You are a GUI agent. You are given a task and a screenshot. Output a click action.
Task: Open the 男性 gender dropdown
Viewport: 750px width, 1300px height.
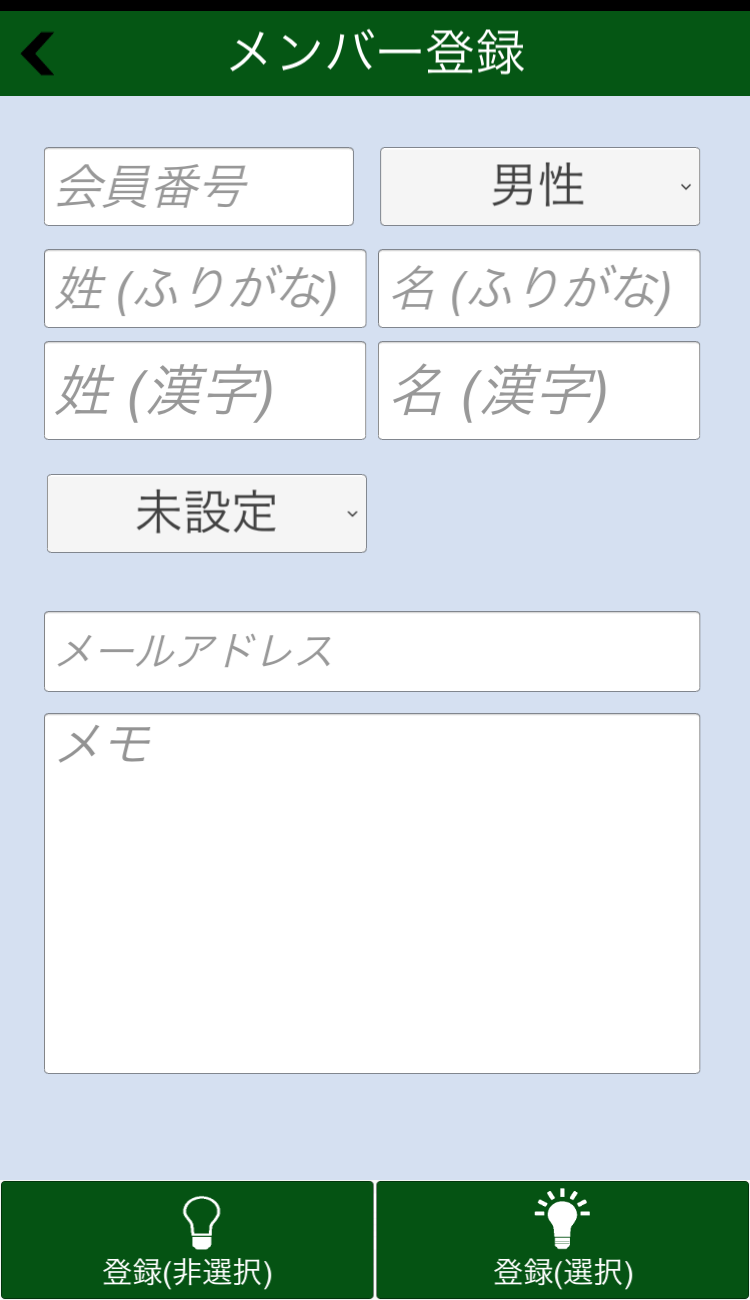[x=539, y=187]
